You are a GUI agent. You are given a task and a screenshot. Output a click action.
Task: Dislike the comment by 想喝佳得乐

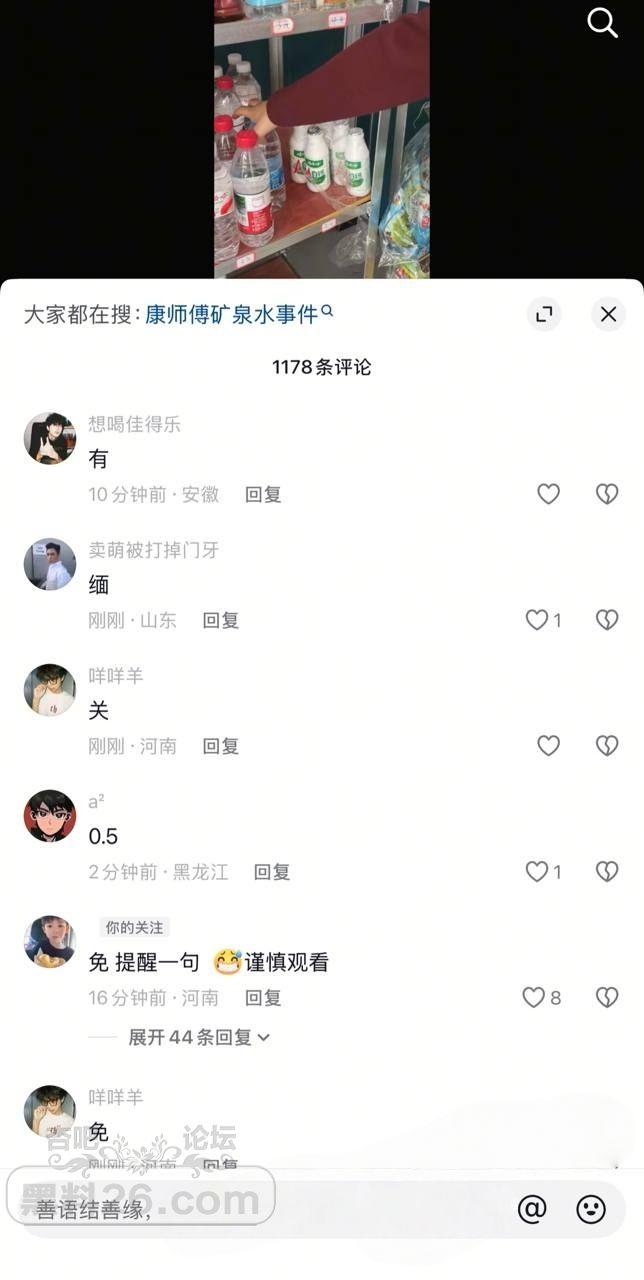point(607,494)
